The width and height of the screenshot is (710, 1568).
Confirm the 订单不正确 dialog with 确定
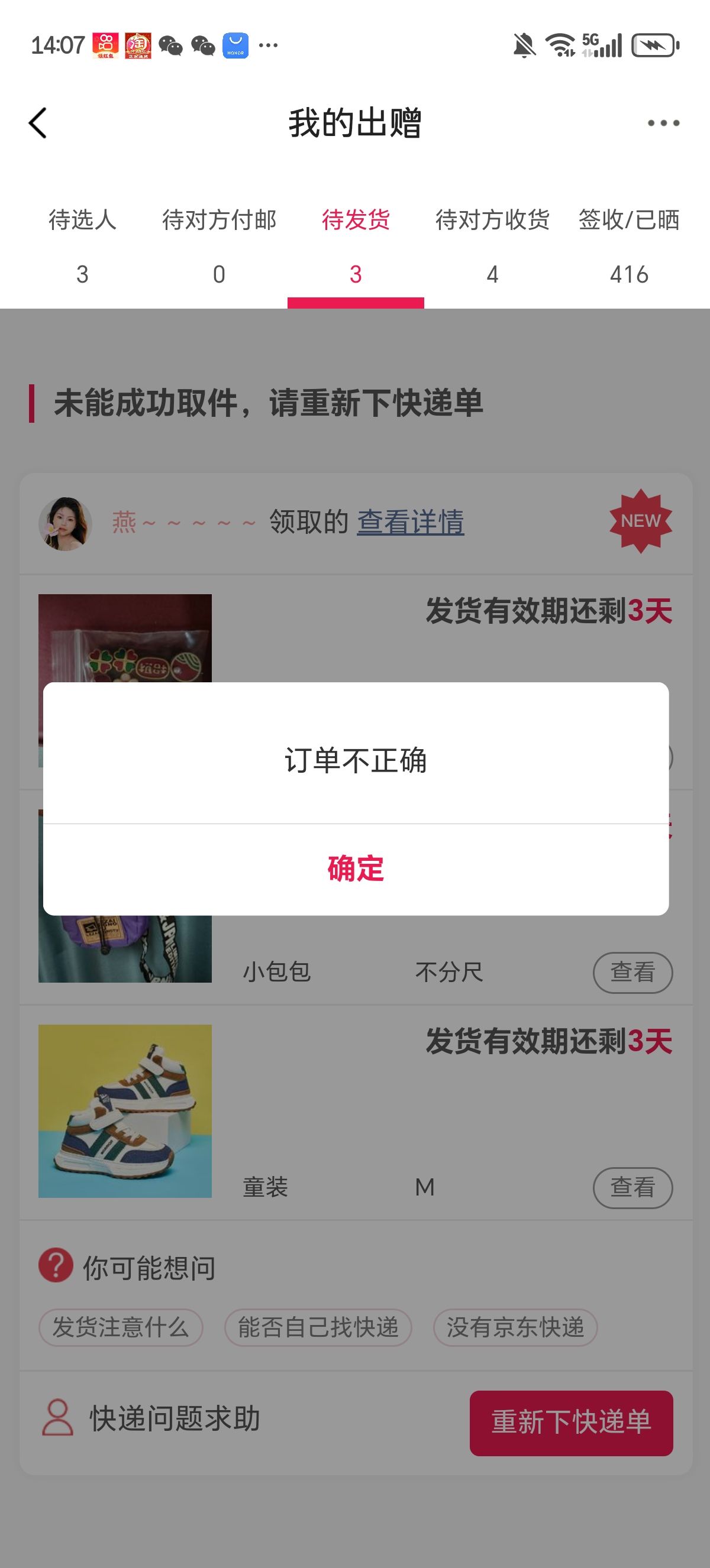pos(356,869)
